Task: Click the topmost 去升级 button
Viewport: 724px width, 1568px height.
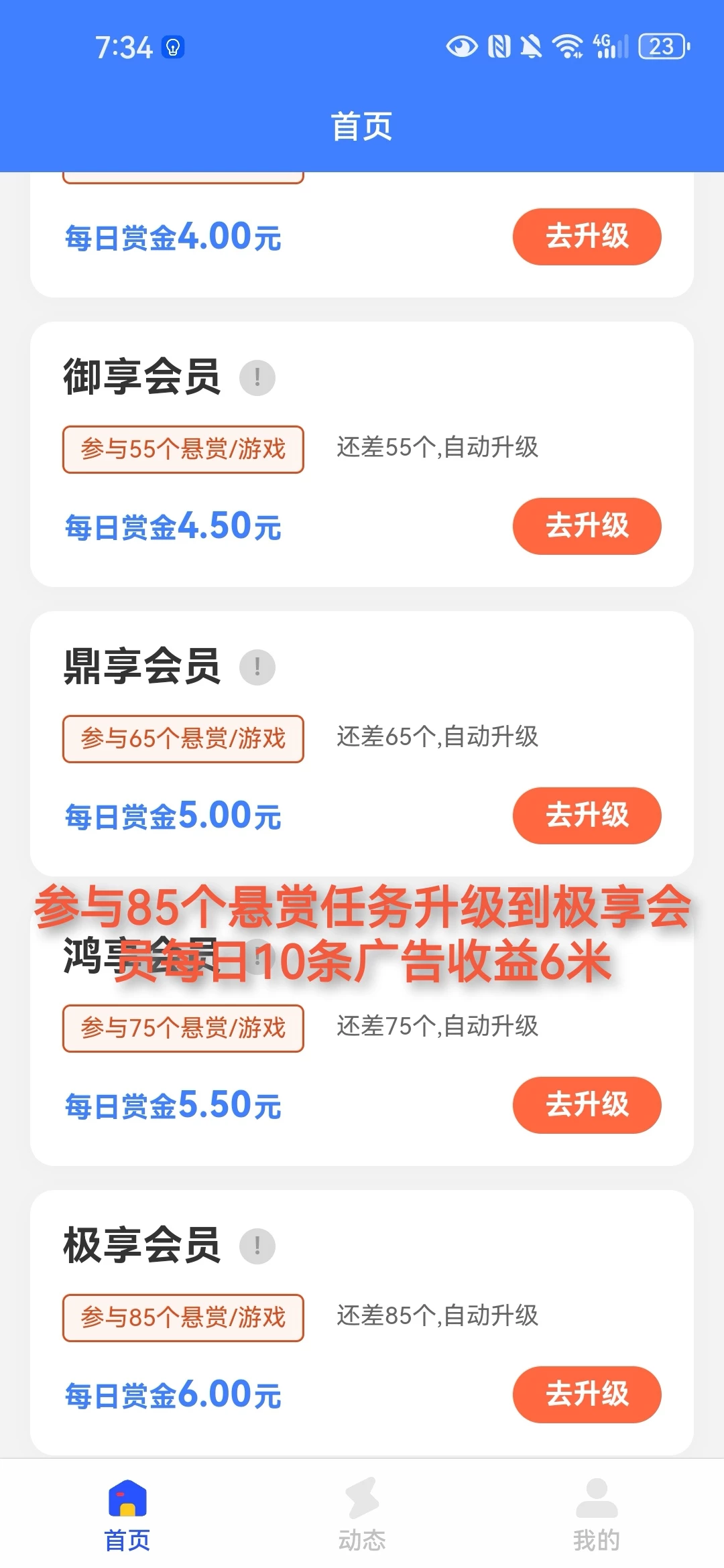Action: pos(586,237)
